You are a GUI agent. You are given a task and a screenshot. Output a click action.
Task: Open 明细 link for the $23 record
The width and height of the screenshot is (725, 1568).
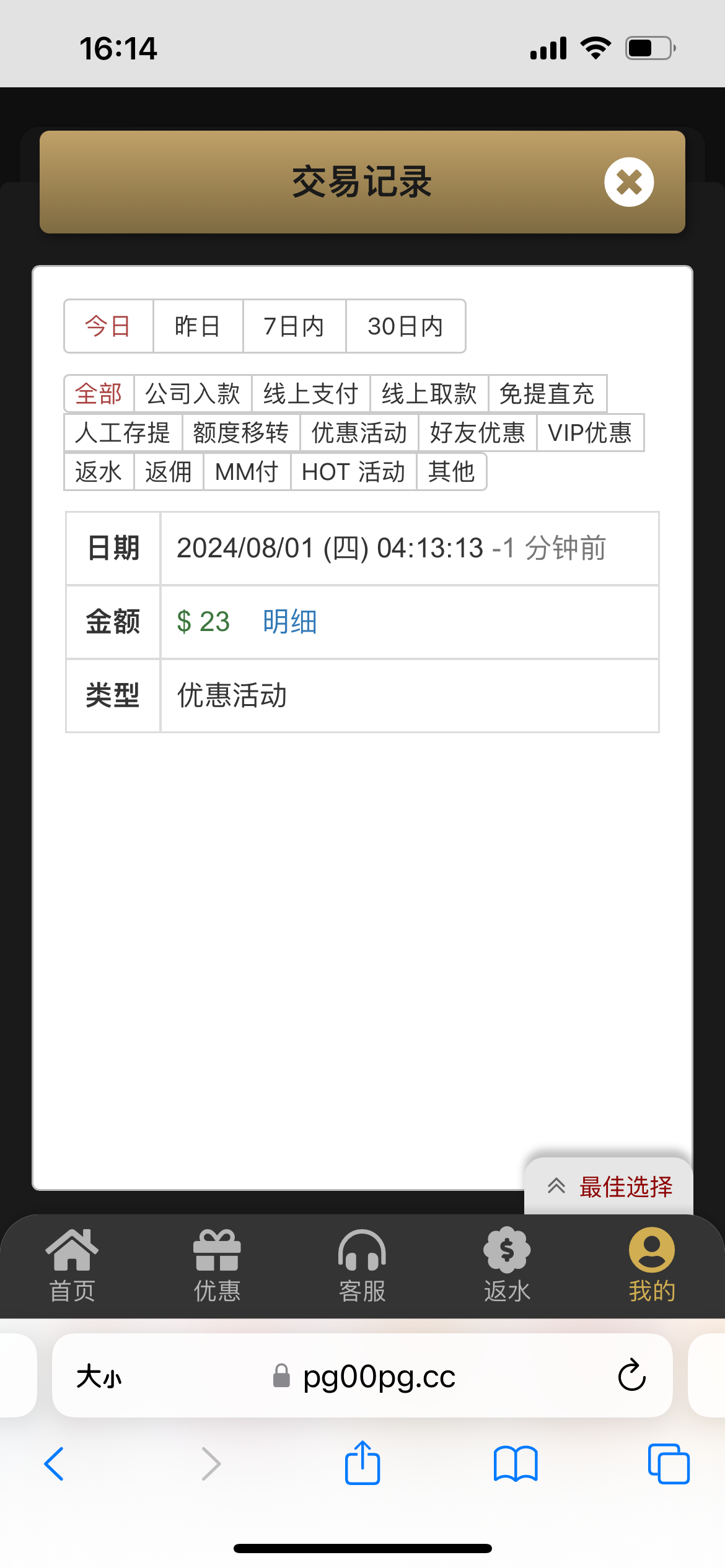point(289,622)
